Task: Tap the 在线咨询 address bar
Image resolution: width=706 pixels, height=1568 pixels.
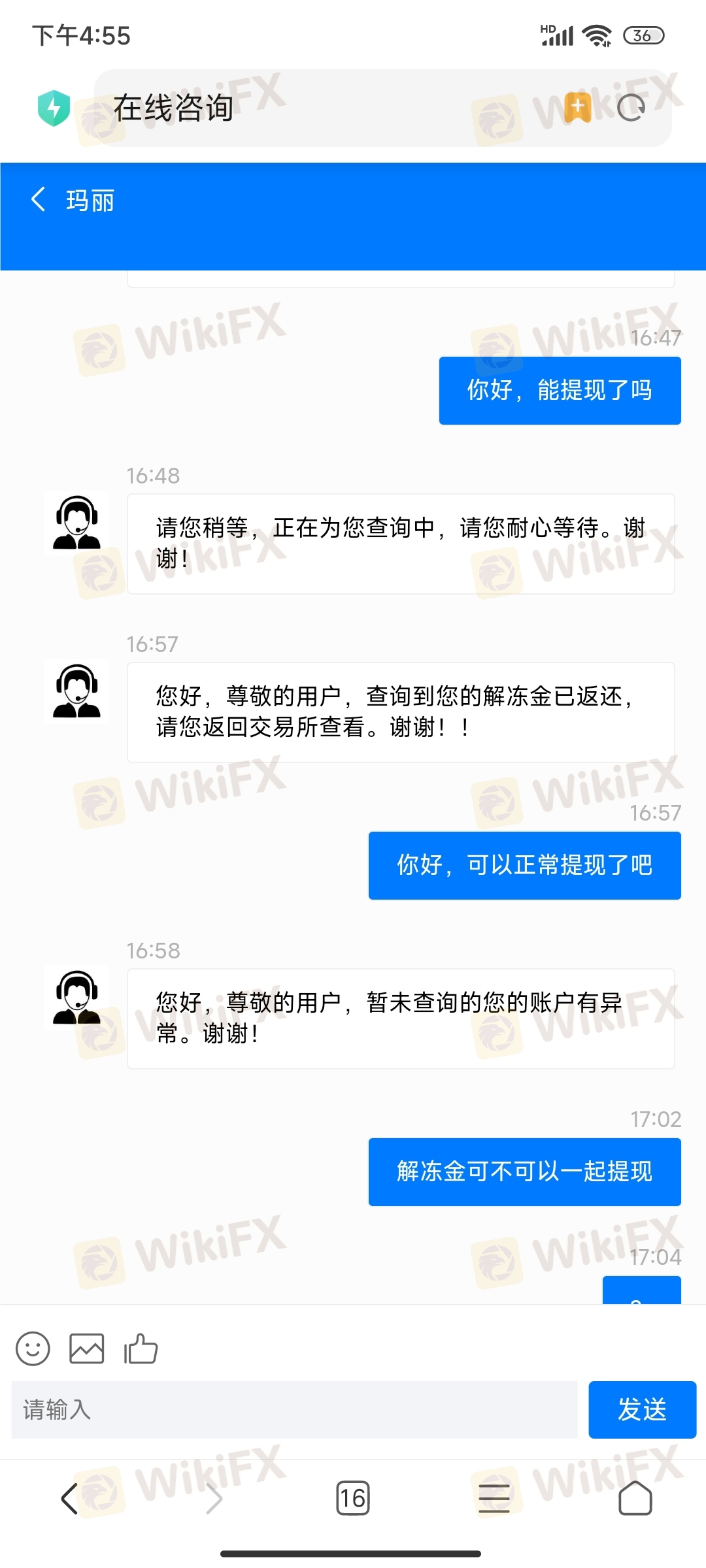Action: 294,108
